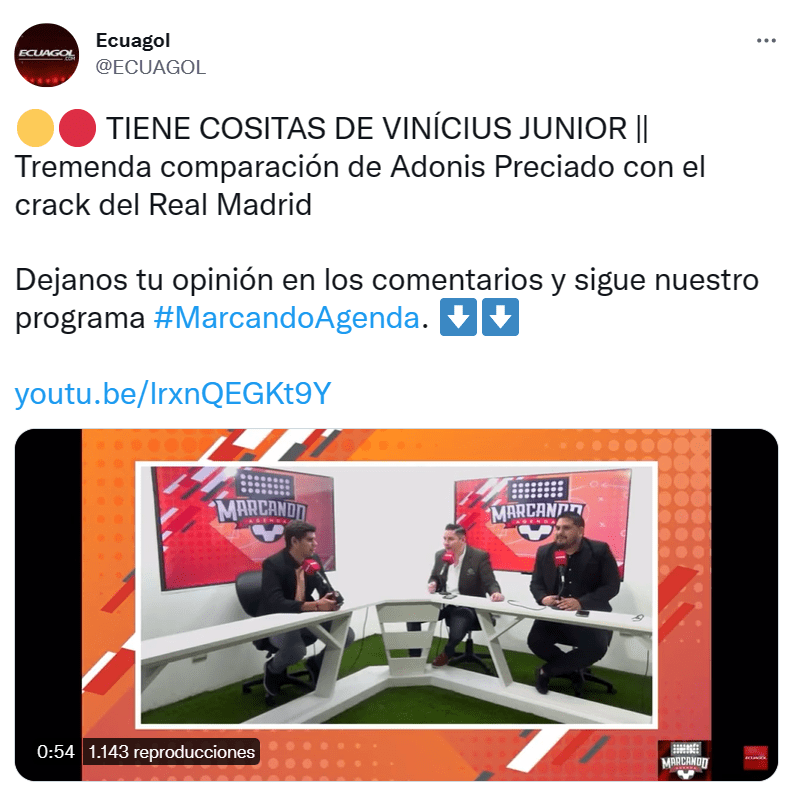Open the #MarcandoAgenda hashtag
793x789 pixels.
(x=285, y=319)
